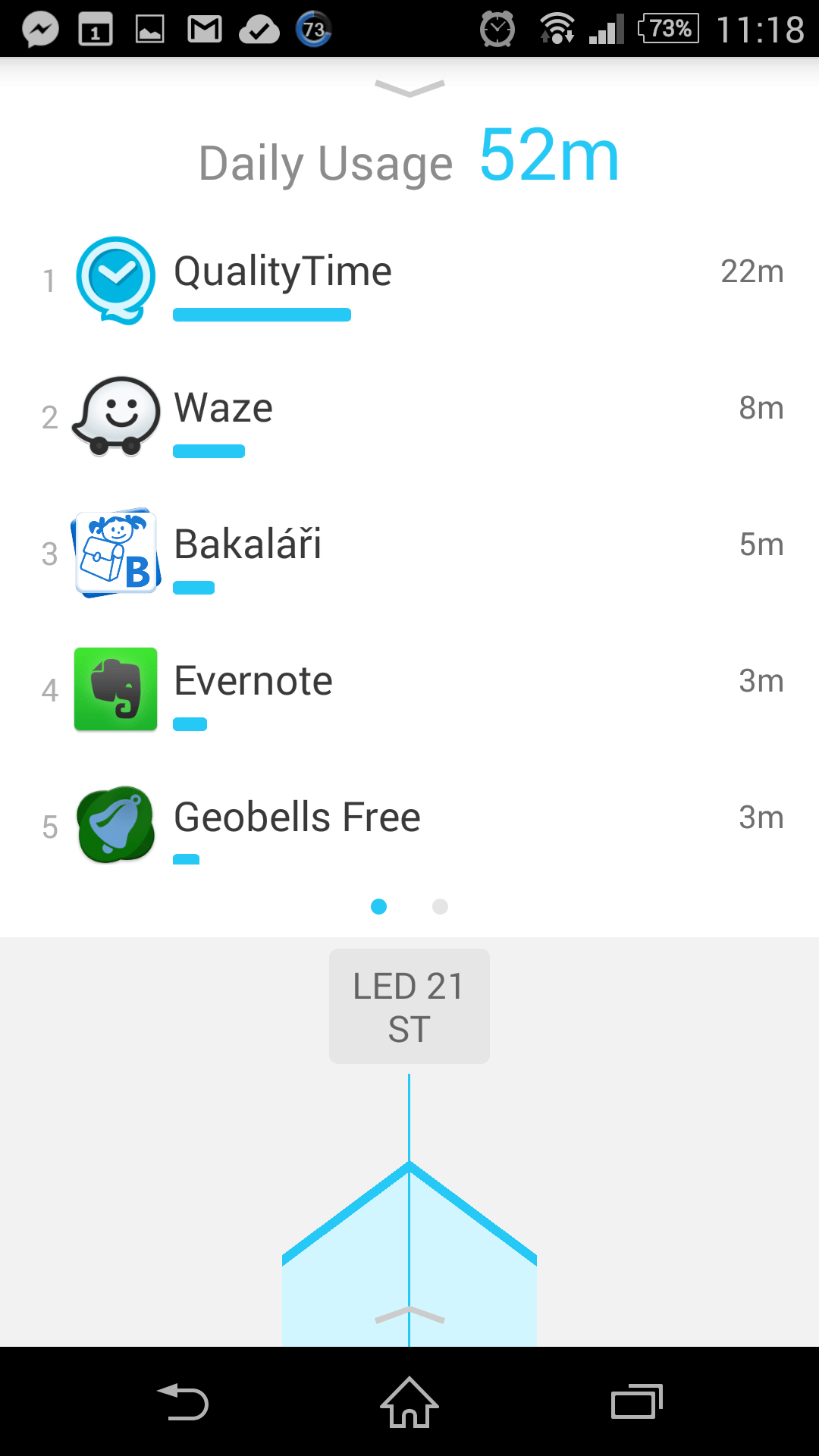Open the Waze usage row
Screen dimensions: 819x1456
pos(409,417)
